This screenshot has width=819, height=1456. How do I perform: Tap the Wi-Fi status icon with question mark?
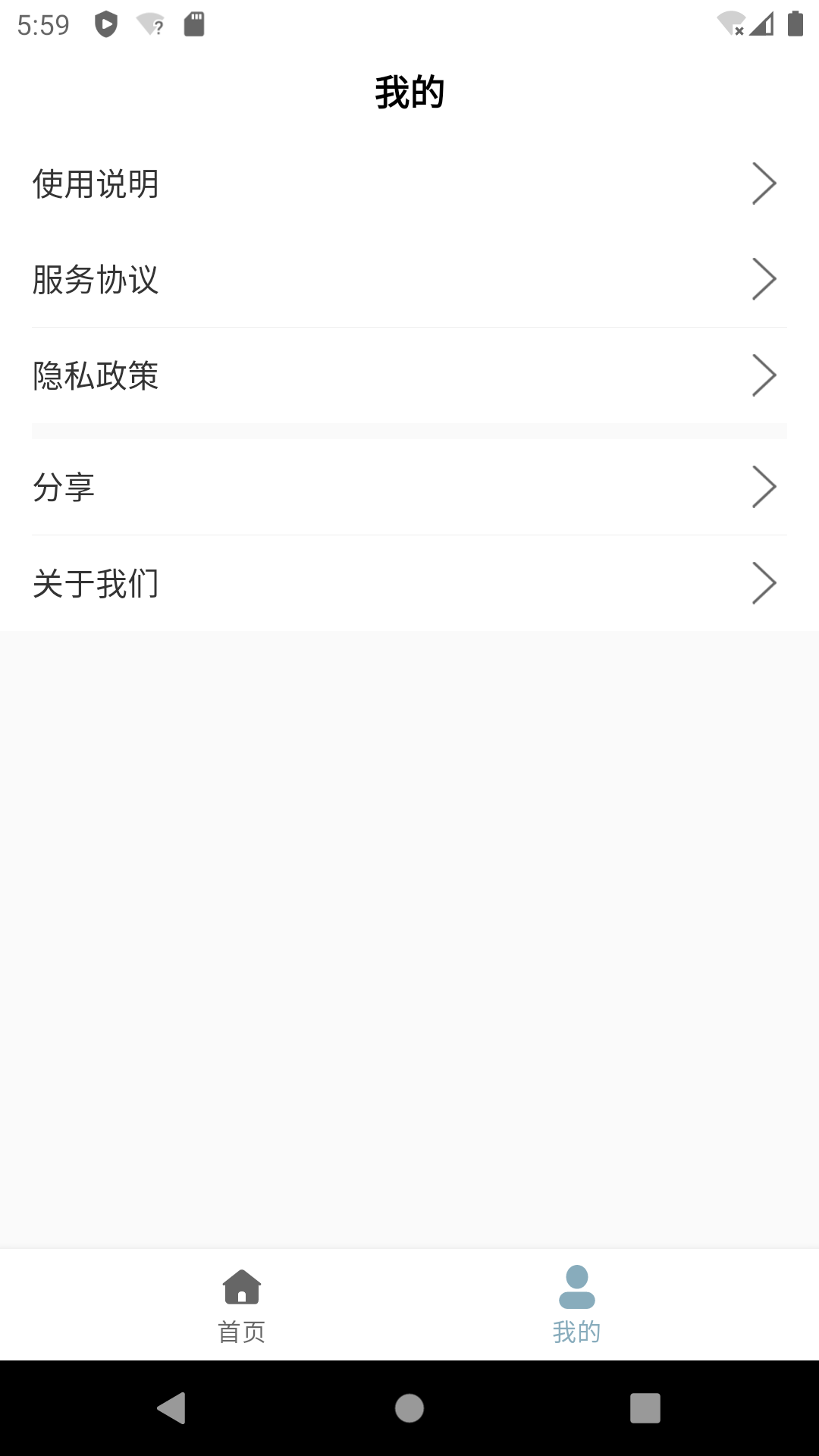[x=149, y=25]
